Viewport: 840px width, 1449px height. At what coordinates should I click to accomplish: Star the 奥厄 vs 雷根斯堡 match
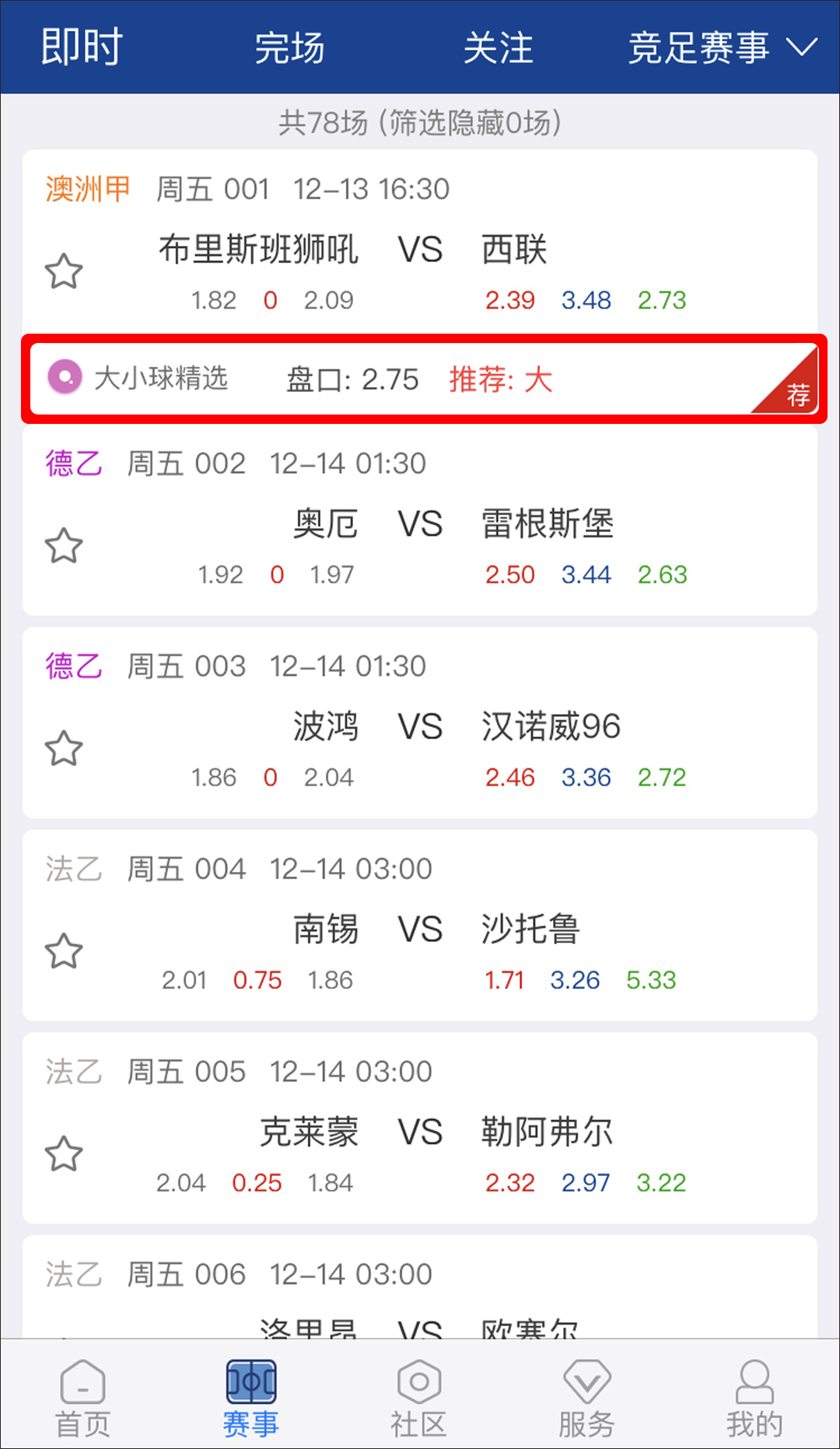click(x=63, y=546)
